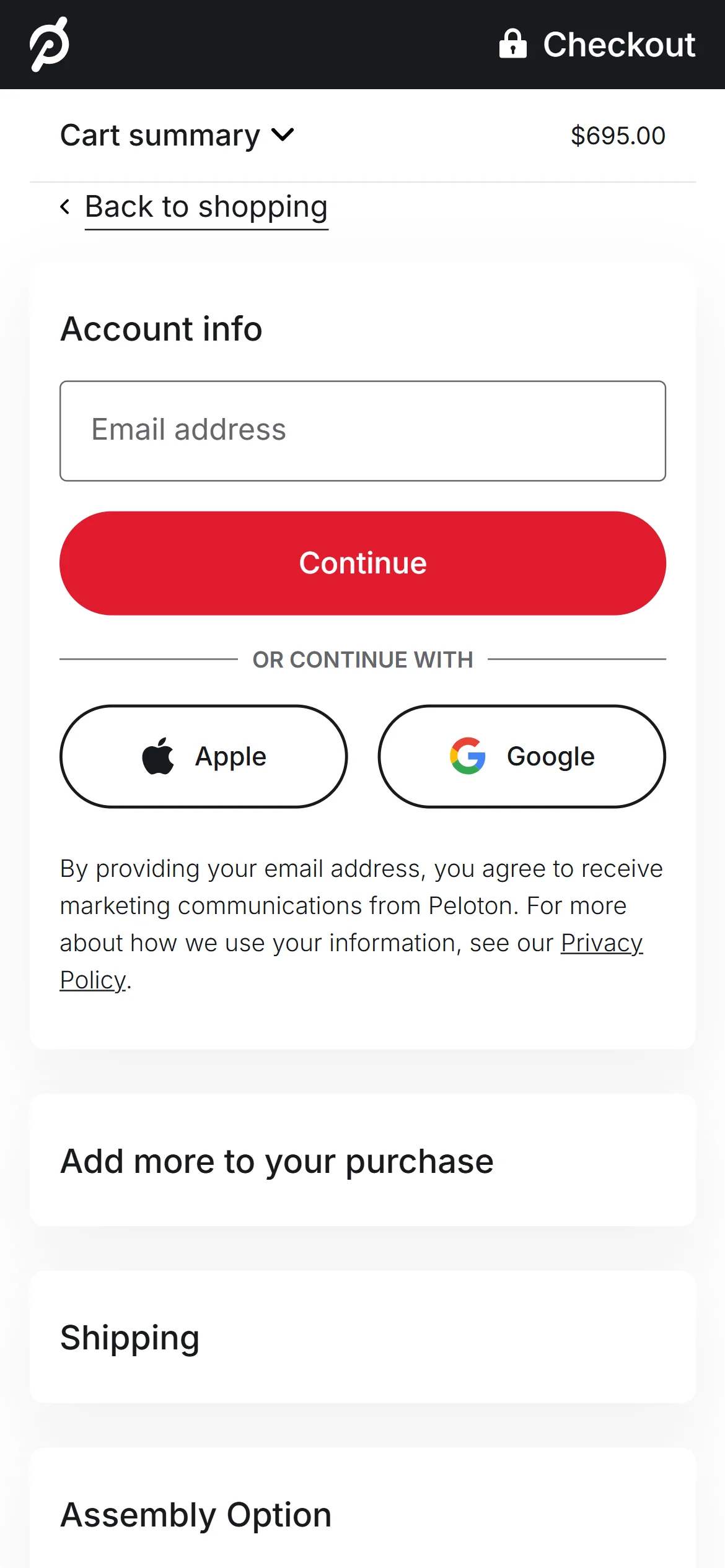
Task: Focus the Email address field
Action: point(362,430)
